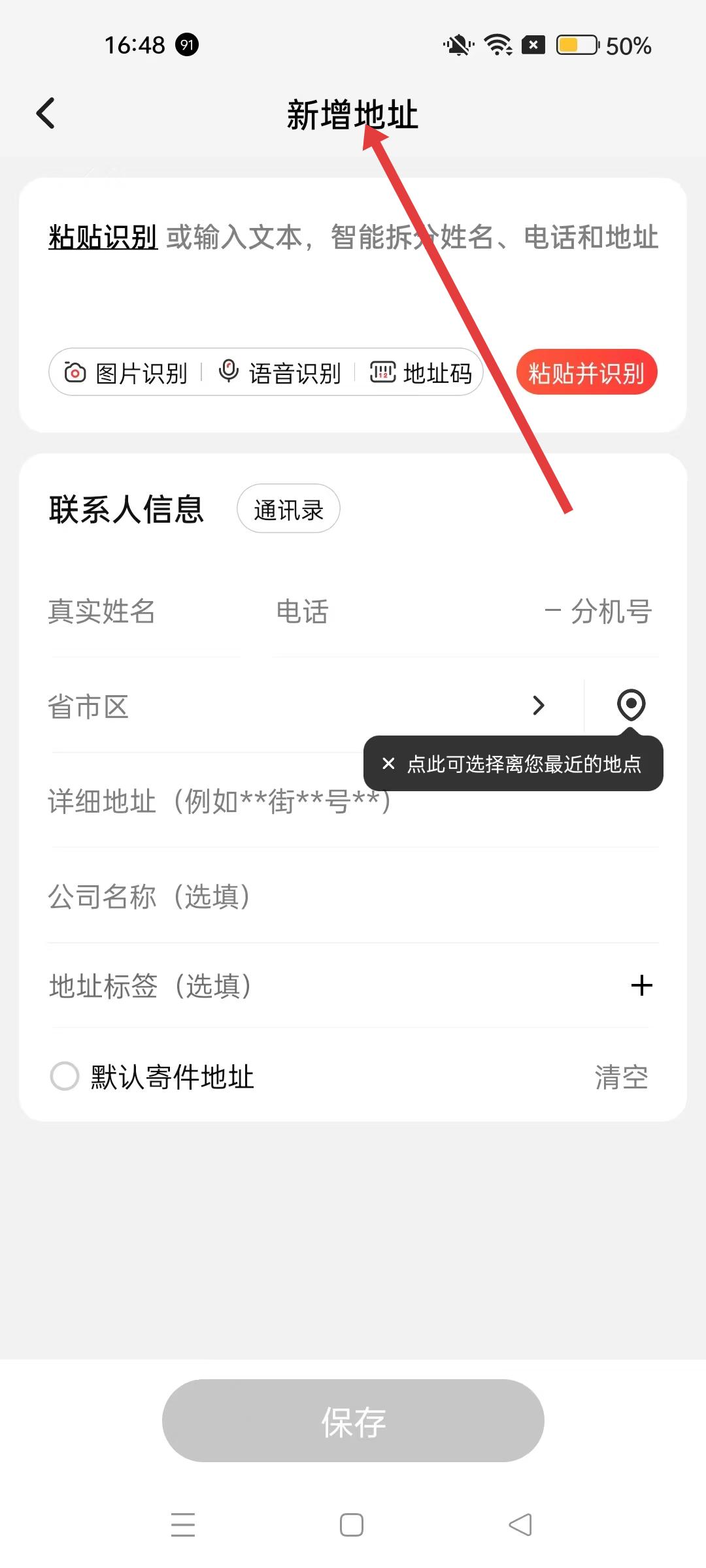The image size is (706, 1568).
Task: Add an address tag with the plus icon
Action: pos(642,985)
